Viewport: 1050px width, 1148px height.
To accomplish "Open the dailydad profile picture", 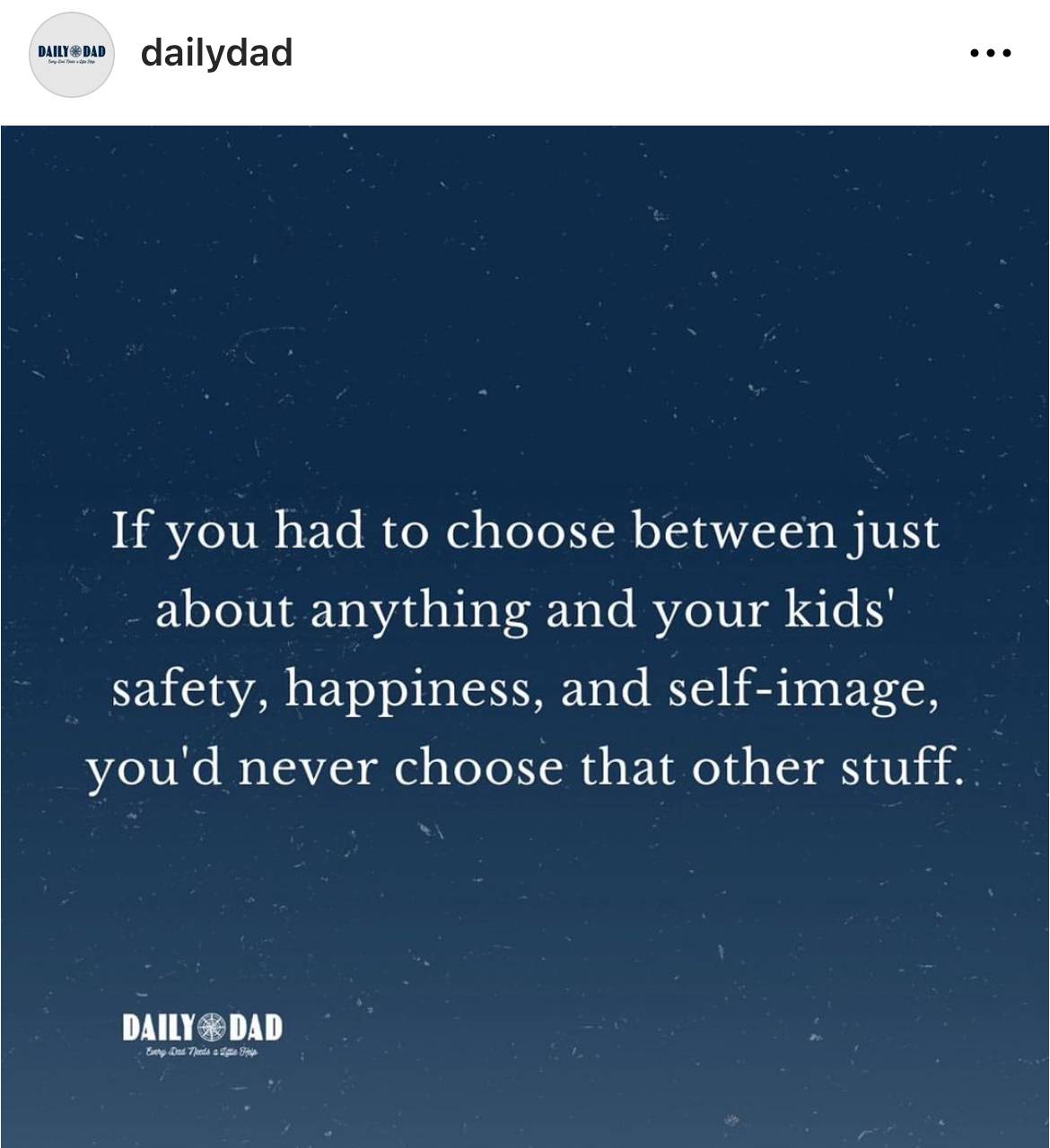I will [x=72, y=54].
